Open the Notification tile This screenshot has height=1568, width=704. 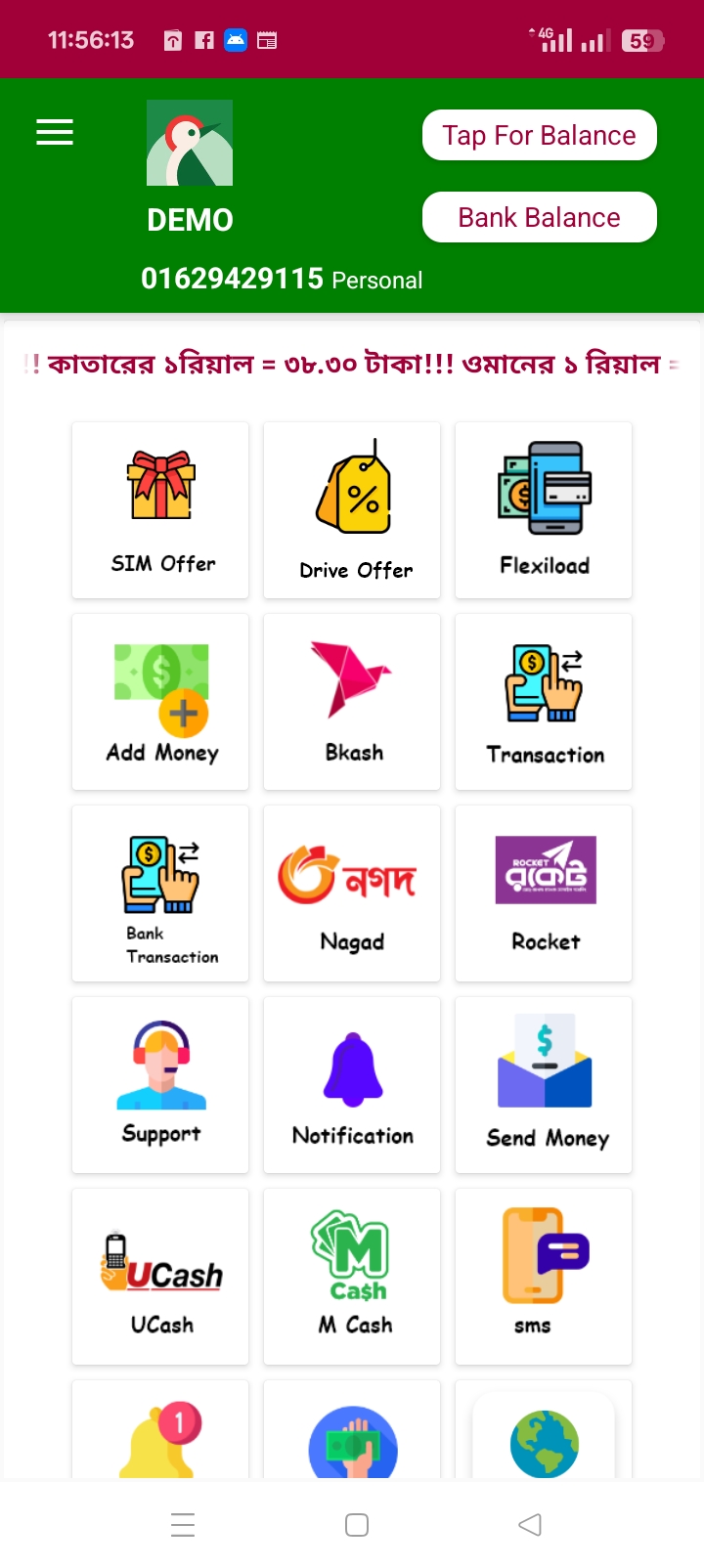point(352,1084)
